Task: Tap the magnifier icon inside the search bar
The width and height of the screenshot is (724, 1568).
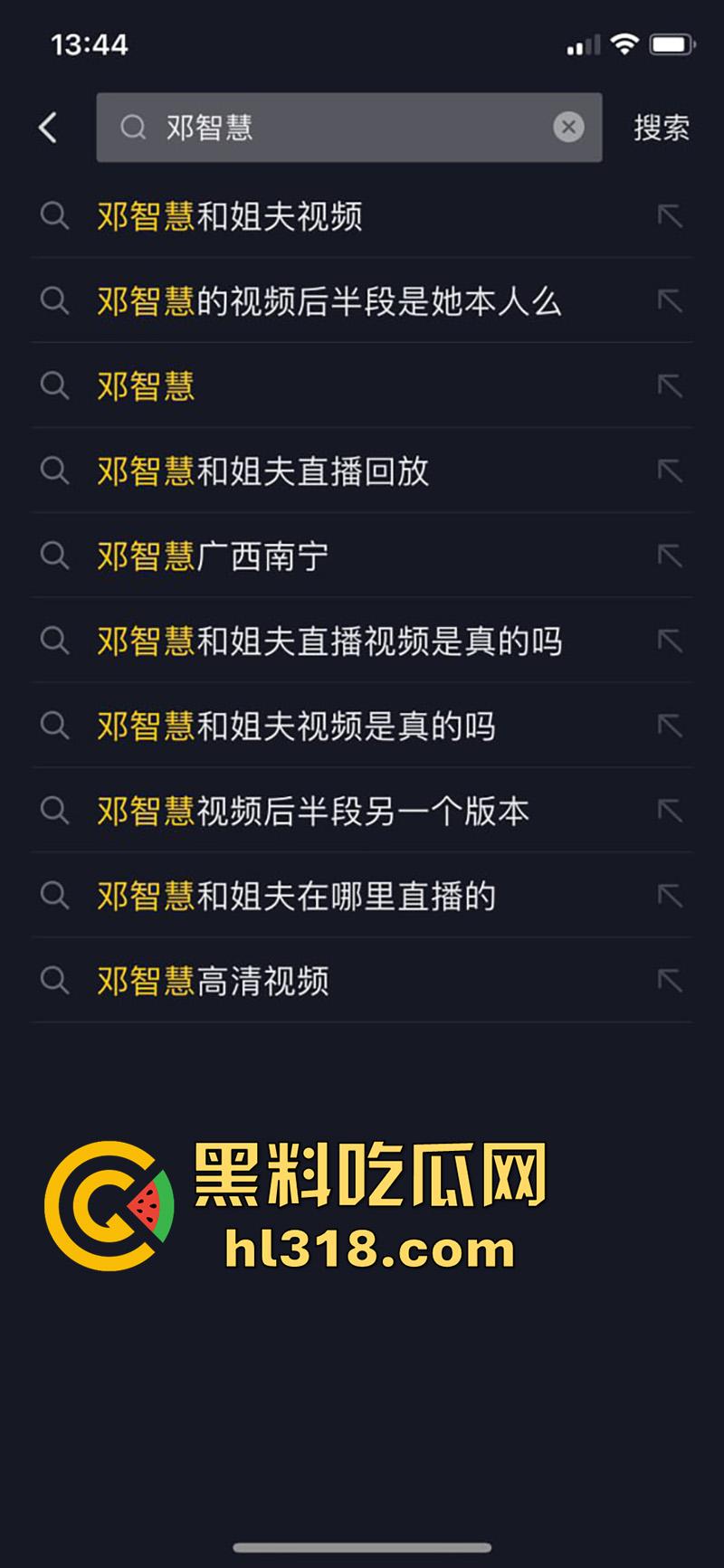Action: 132,127
